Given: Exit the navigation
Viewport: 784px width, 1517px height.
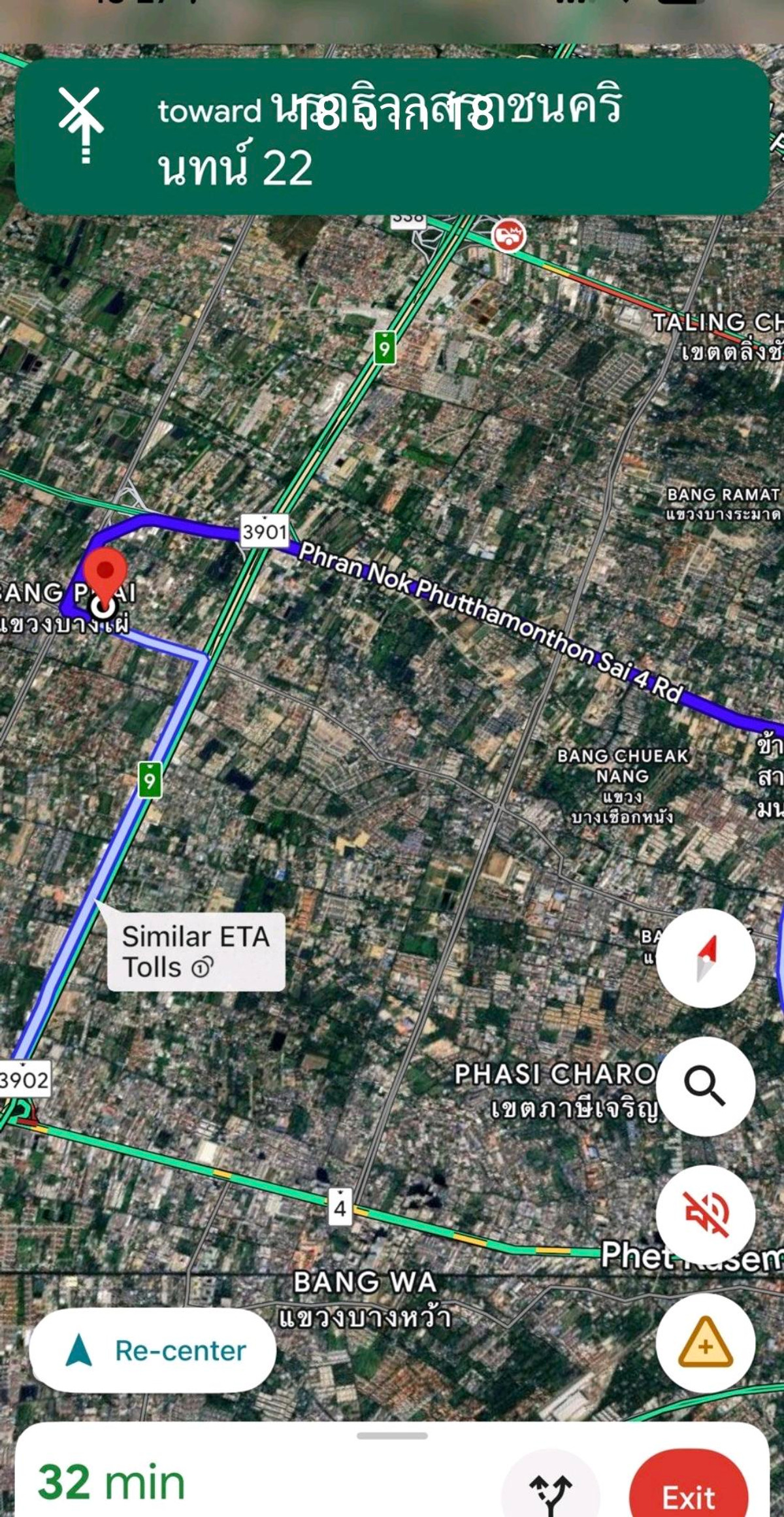Looking at the screenshot, I should (x=689, y=1493).
